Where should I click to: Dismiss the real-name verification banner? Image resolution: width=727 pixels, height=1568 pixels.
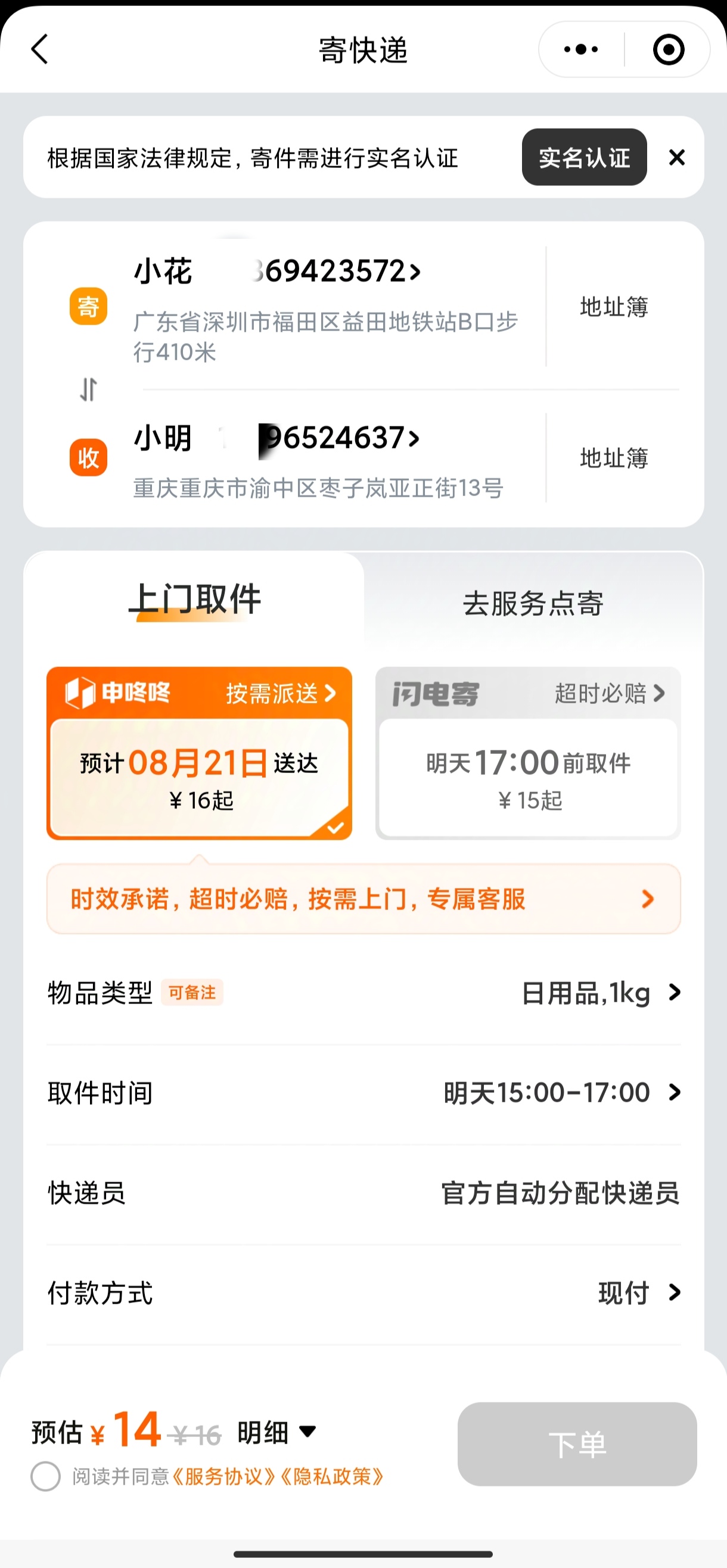pos(676,158)
